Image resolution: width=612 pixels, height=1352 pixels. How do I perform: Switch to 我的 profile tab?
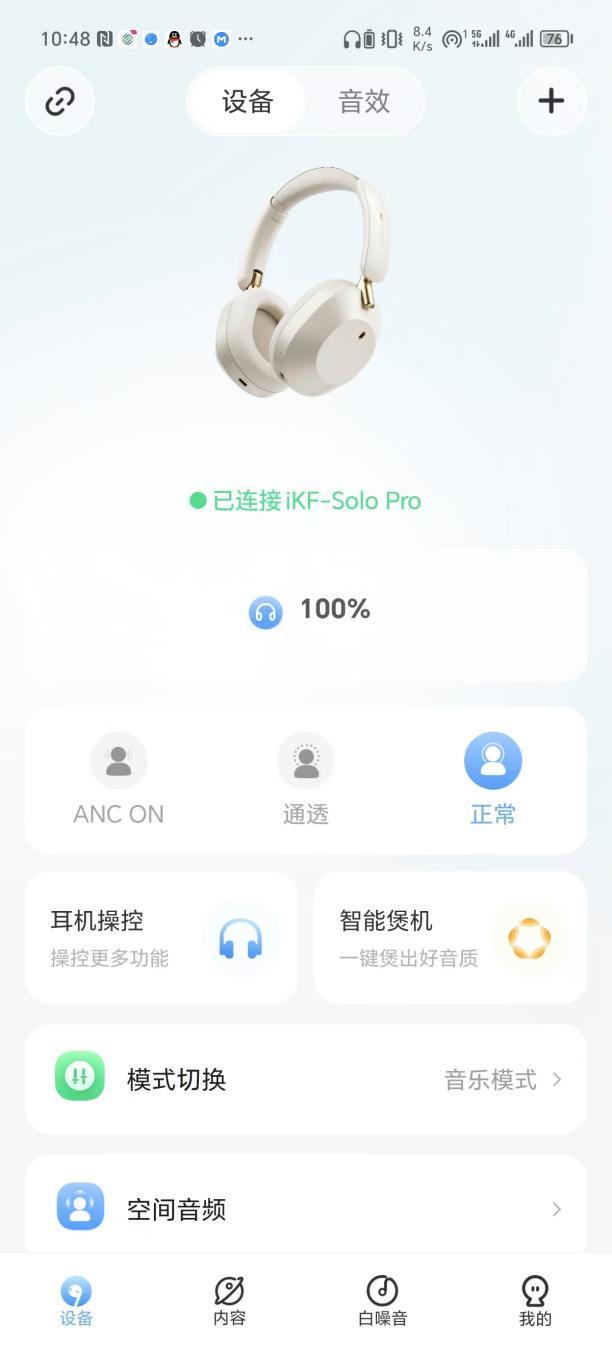click(535, 1301)
